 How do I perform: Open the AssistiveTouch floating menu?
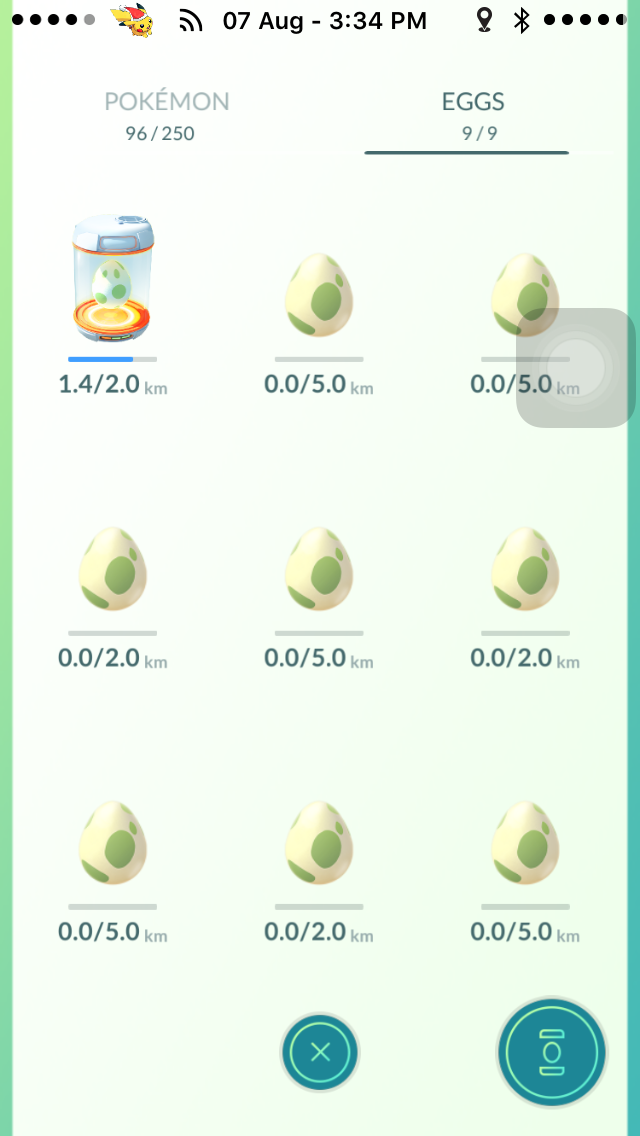coord(577,367)
